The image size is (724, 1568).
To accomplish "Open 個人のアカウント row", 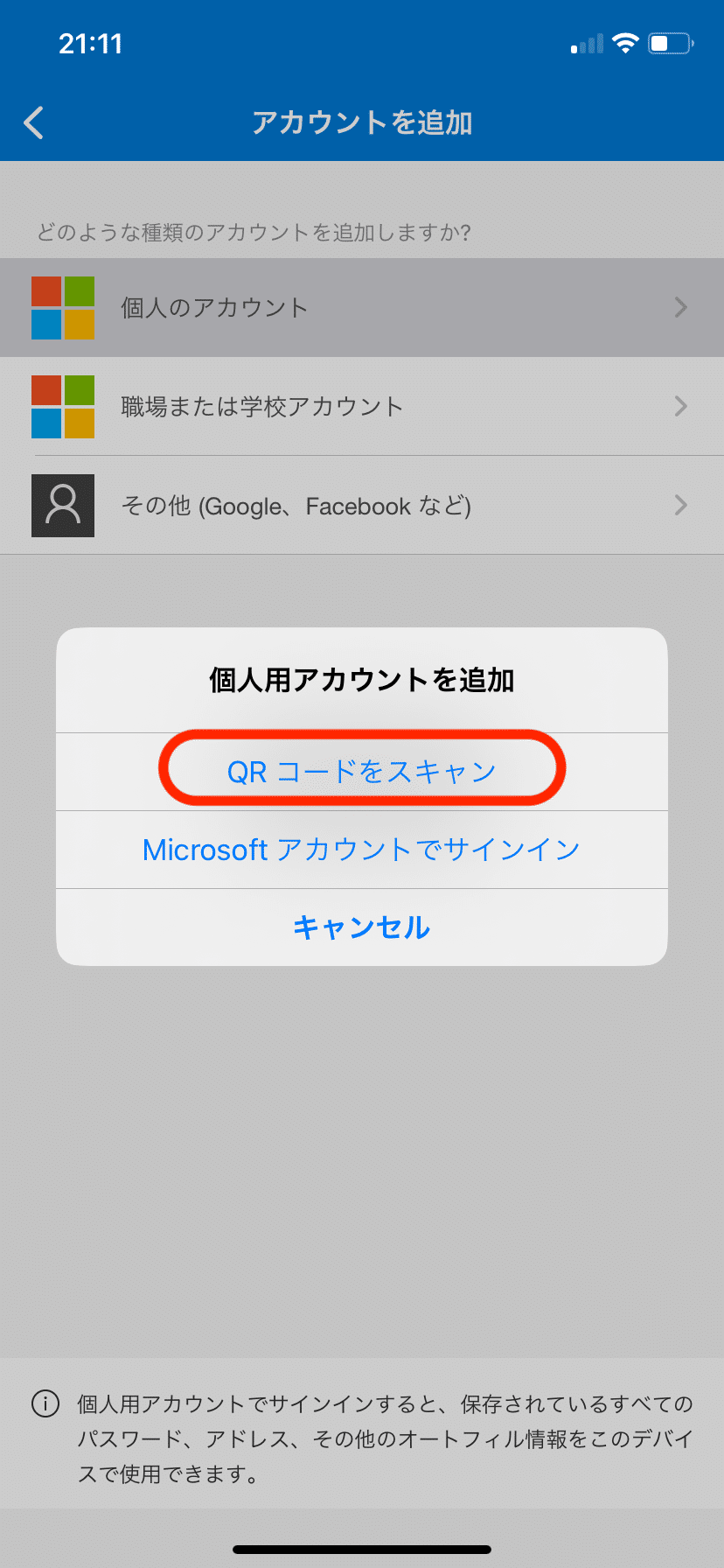I will pyautogui.click(x=362, y=308).
